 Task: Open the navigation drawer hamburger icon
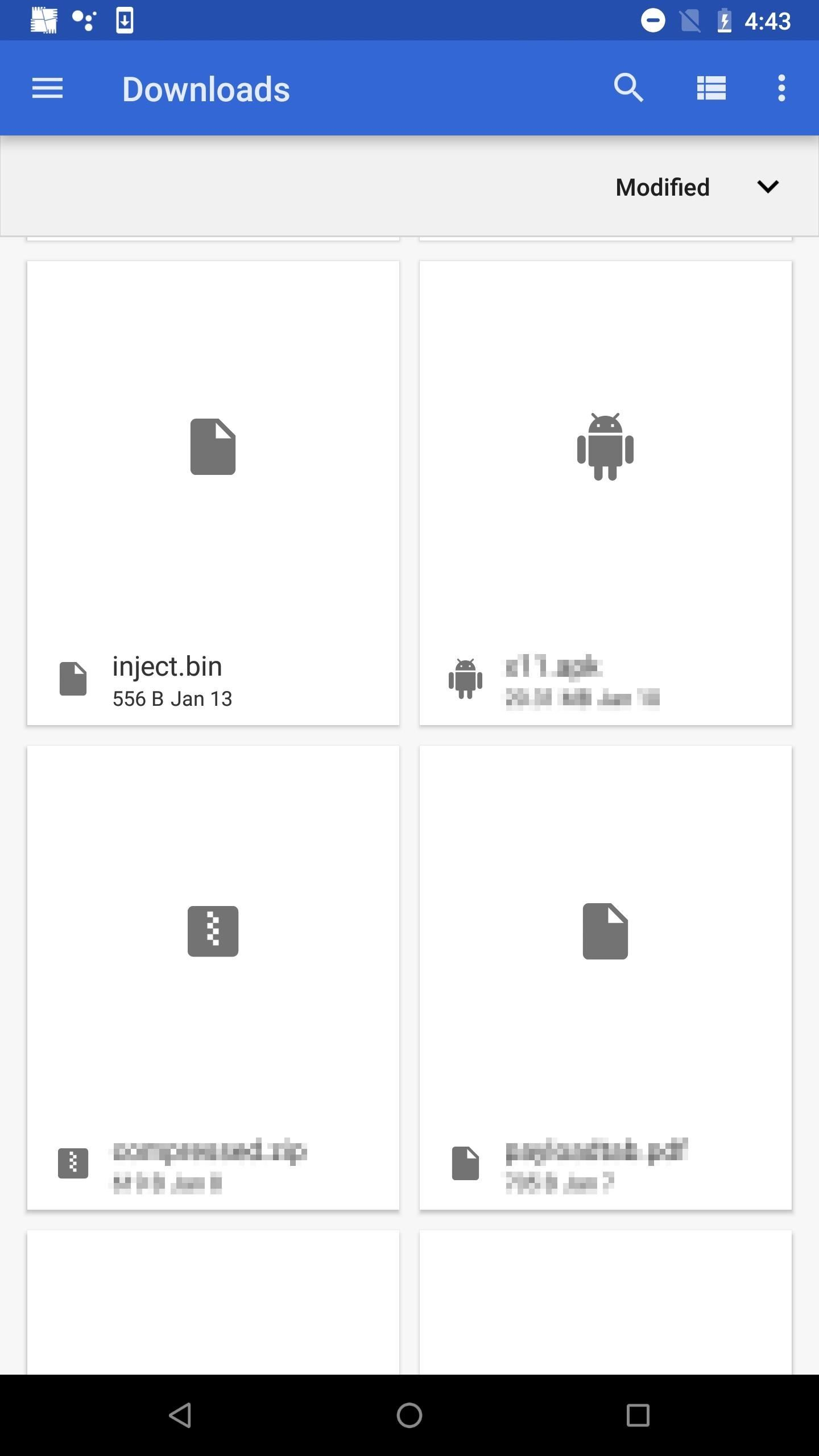(47, 88)
